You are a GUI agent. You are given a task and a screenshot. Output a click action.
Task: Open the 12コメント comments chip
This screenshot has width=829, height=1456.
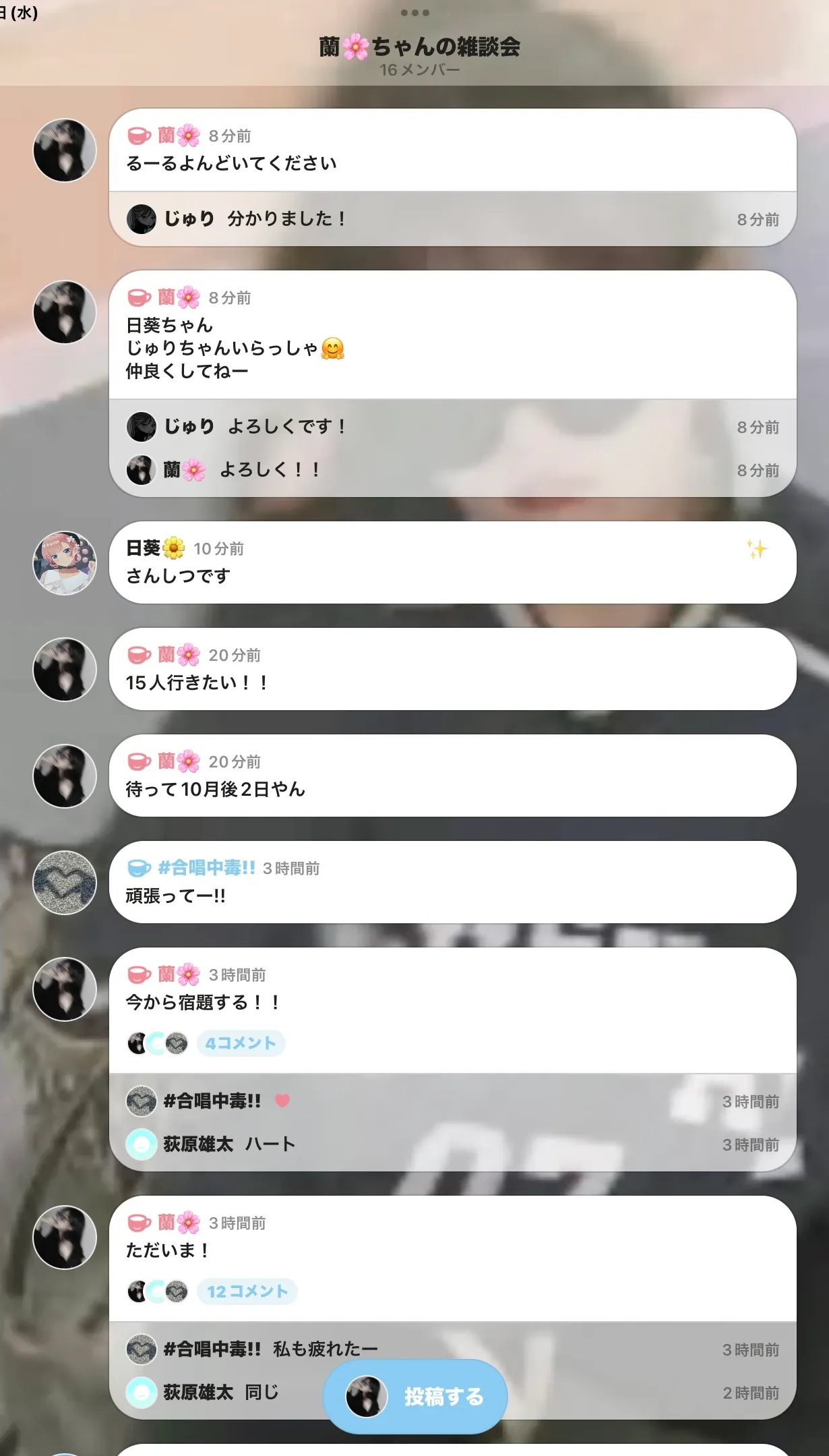coord(247,1291)
